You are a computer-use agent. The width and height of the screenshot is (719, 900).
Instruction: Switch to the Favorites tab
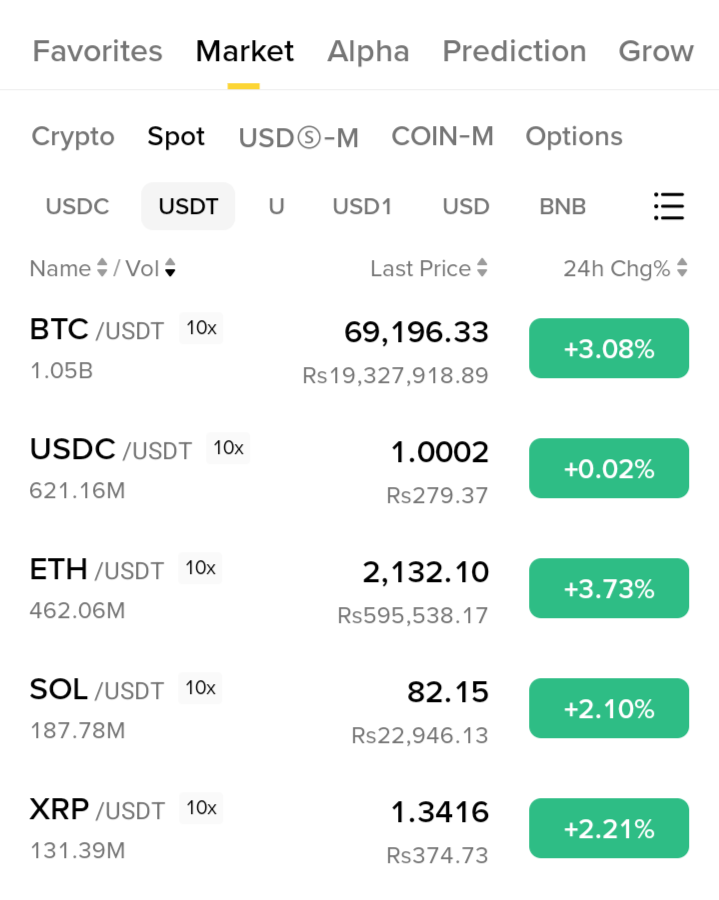coord(97,52)
